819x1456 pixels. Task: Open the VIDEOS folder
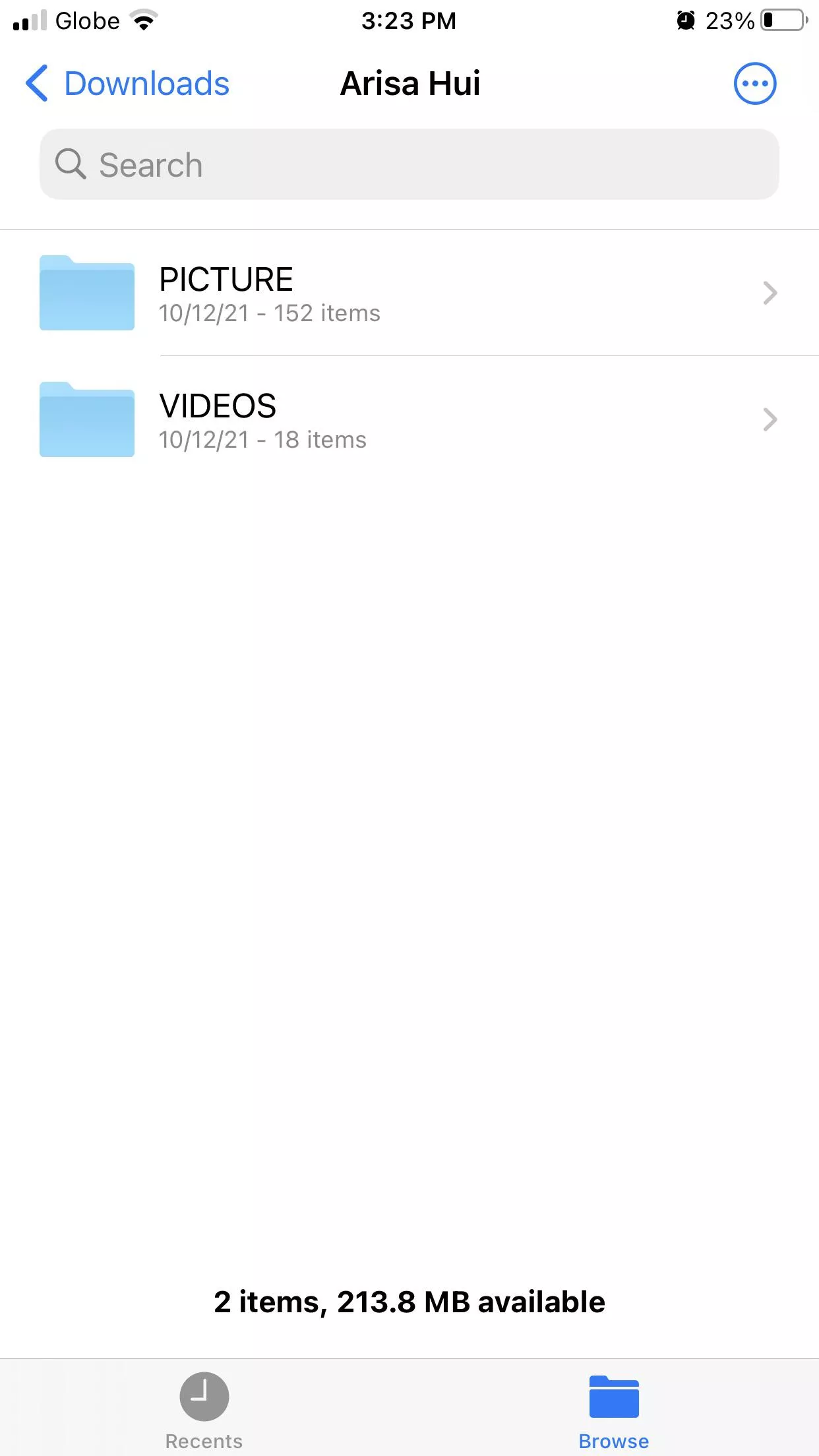pos(409,420)
